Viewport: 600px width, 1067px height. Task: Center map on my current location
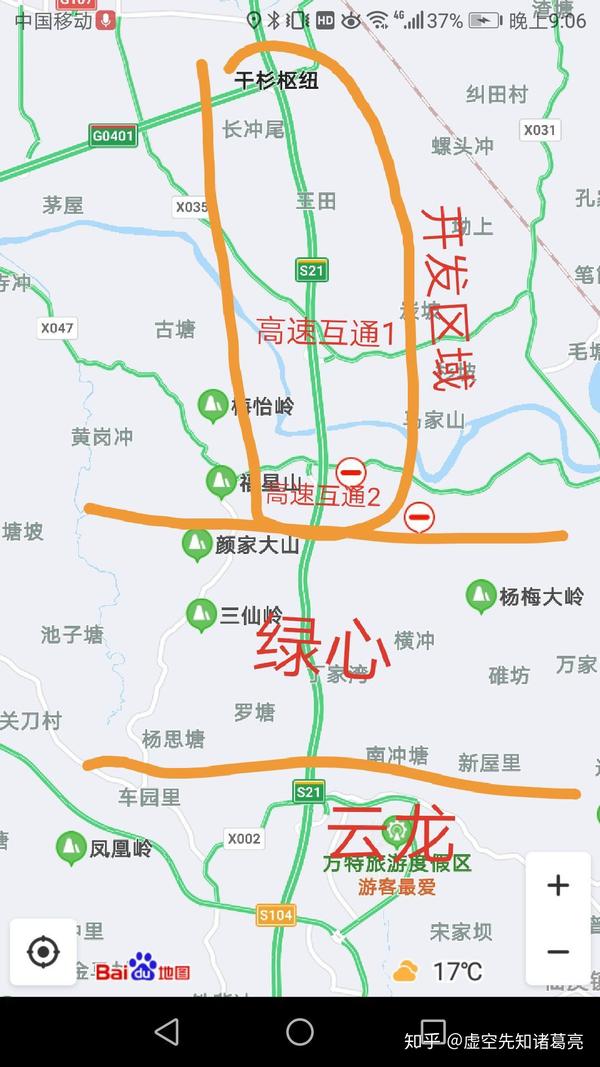(43, 951)
